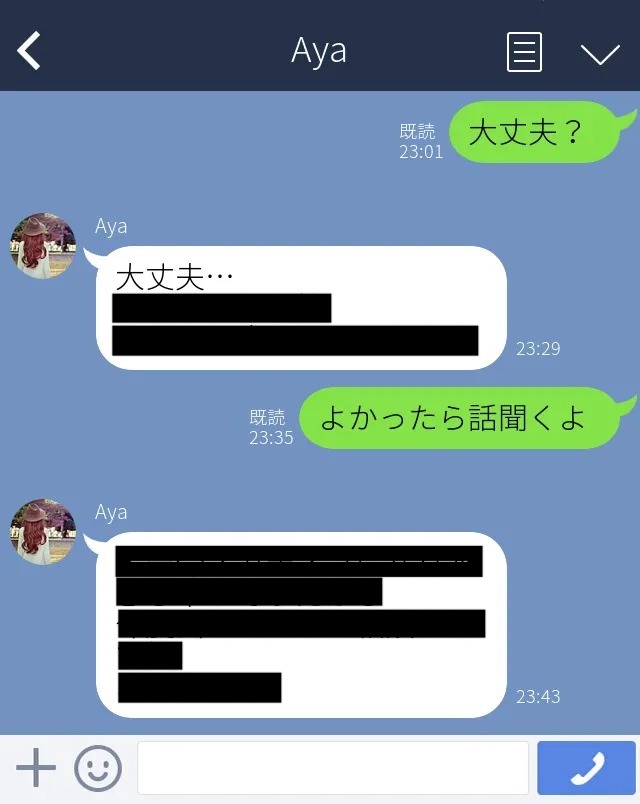This screenshot has height=804, width=640.
Task: Open the plus attachment menu
Action: coord(35,768)
